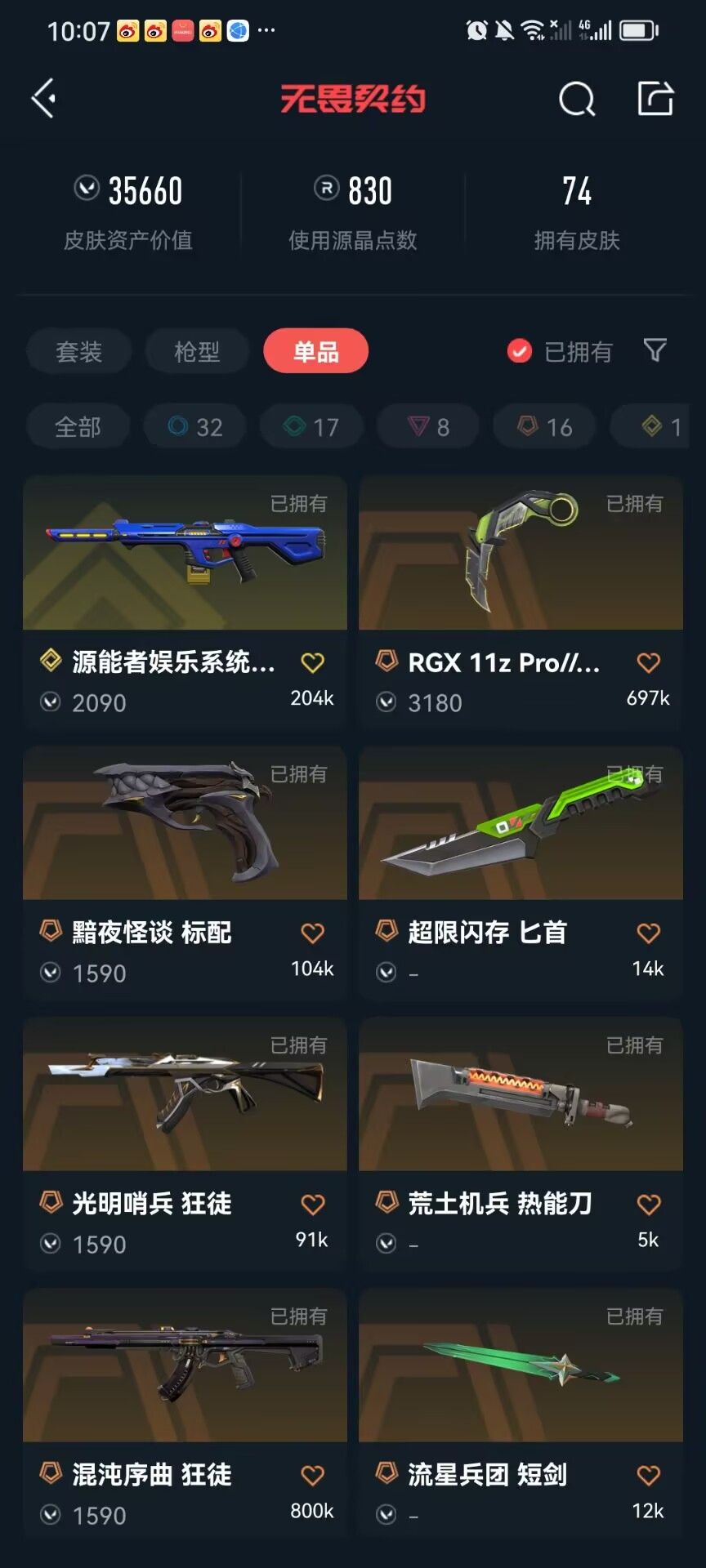Like the 荒土机兵 热能刀 skin
The width and height of the screenshot is (706, 1568).
[x=648, y=1204]
